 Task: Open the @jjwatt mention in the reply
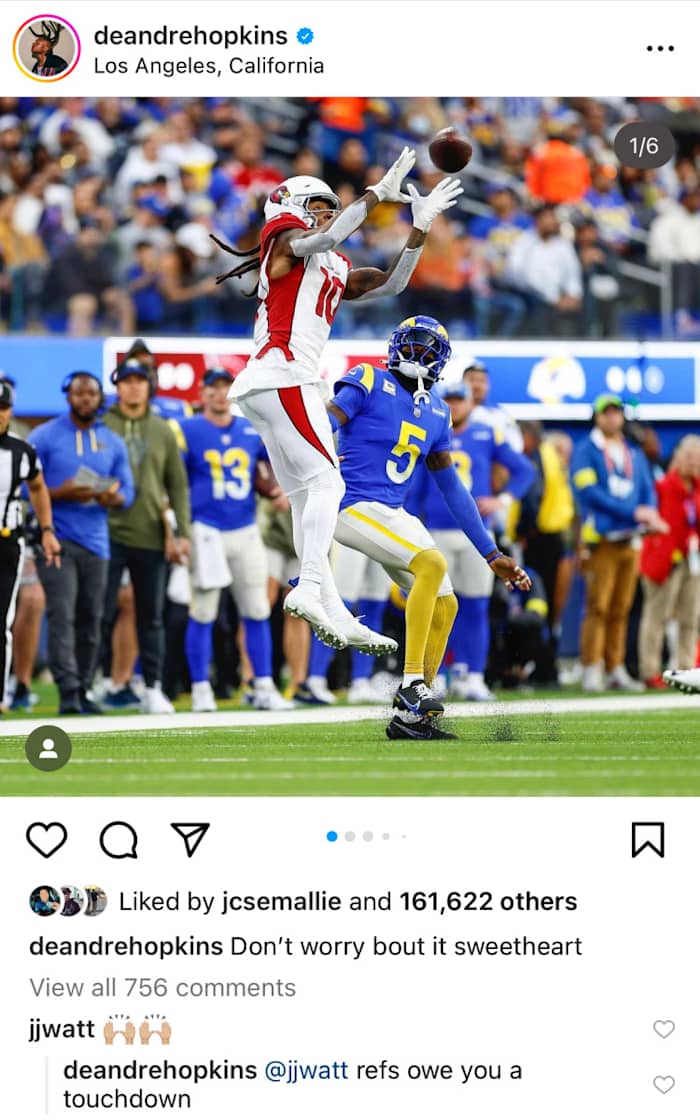click(306, 1071)
